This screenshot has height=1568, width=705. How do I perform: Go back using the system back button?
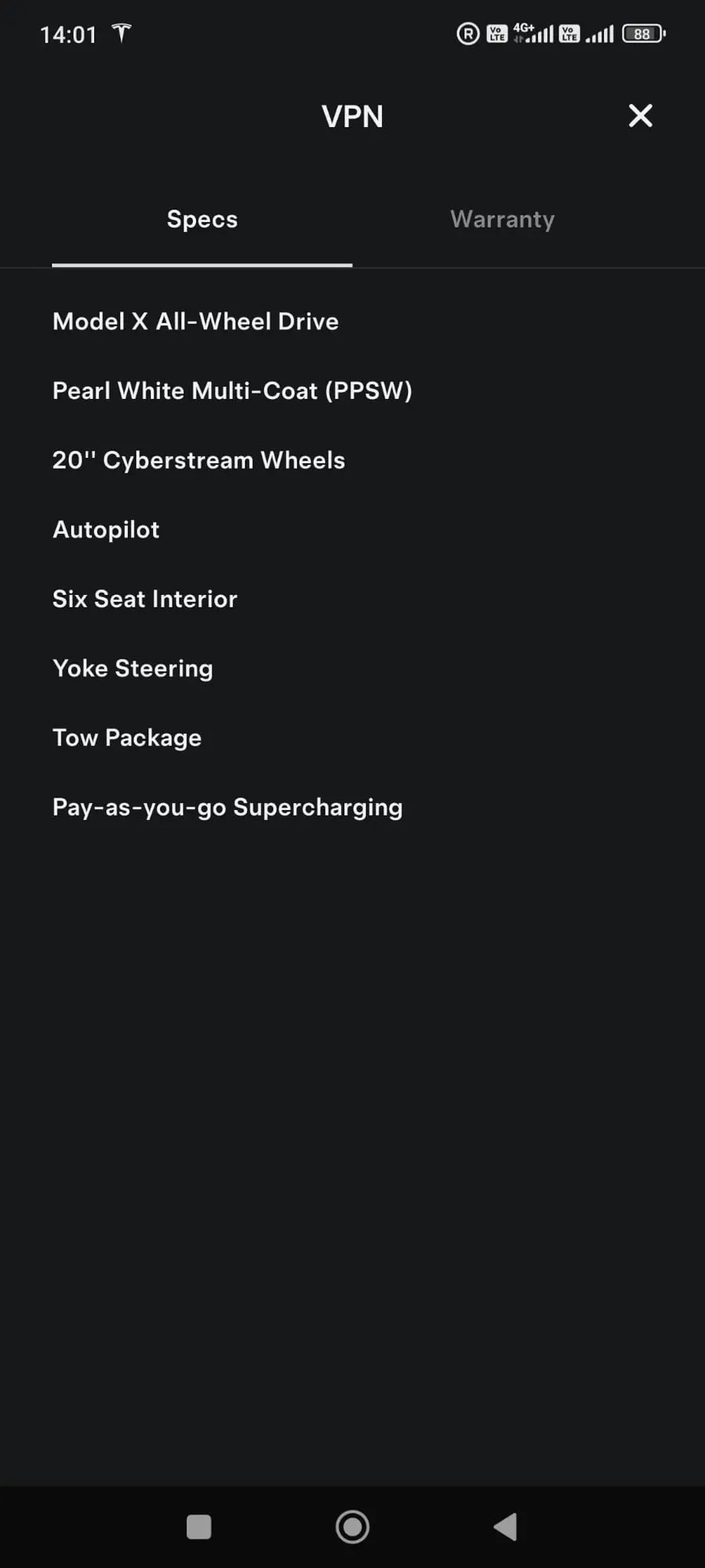point(505,1526)
